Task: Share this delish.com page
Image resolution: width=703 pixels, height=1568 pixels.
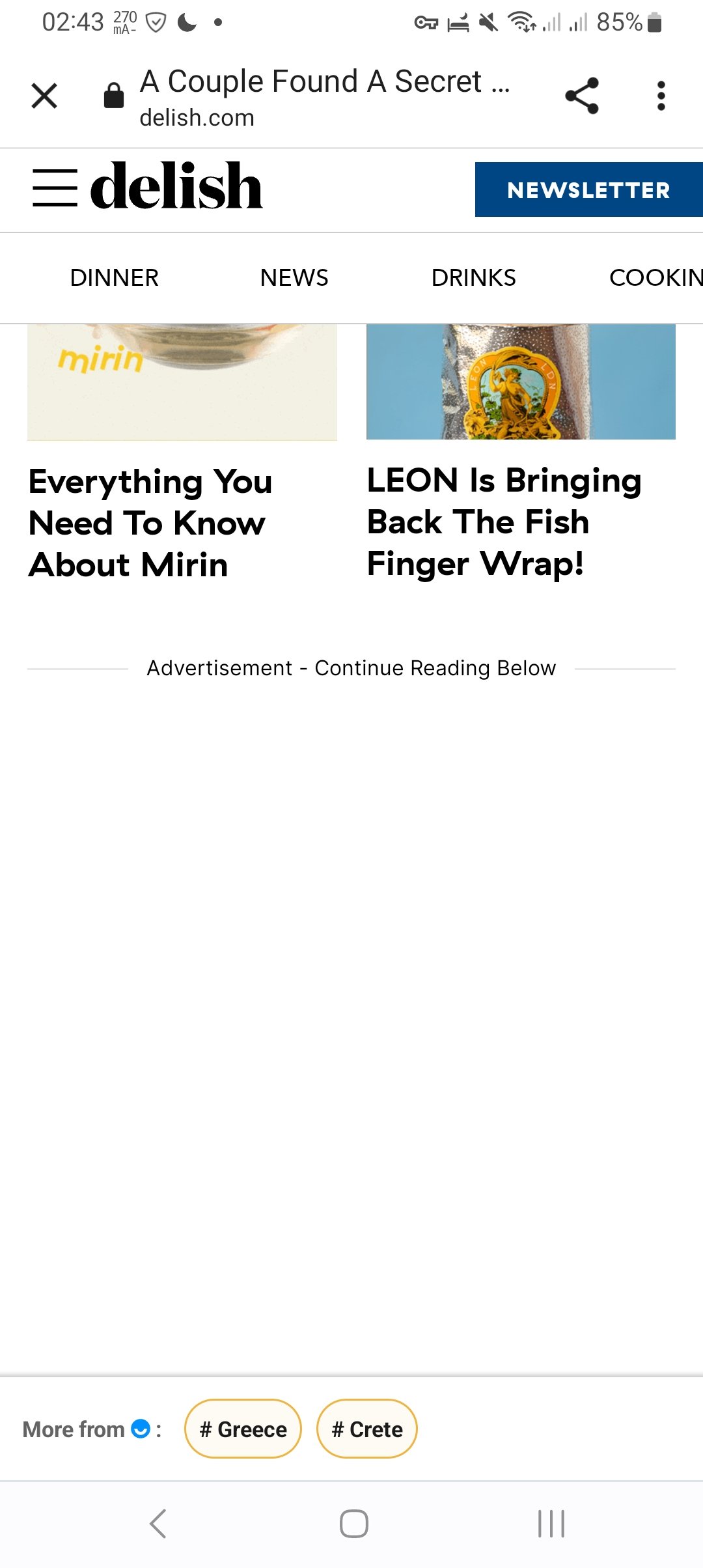Action: tap(581, 96)
